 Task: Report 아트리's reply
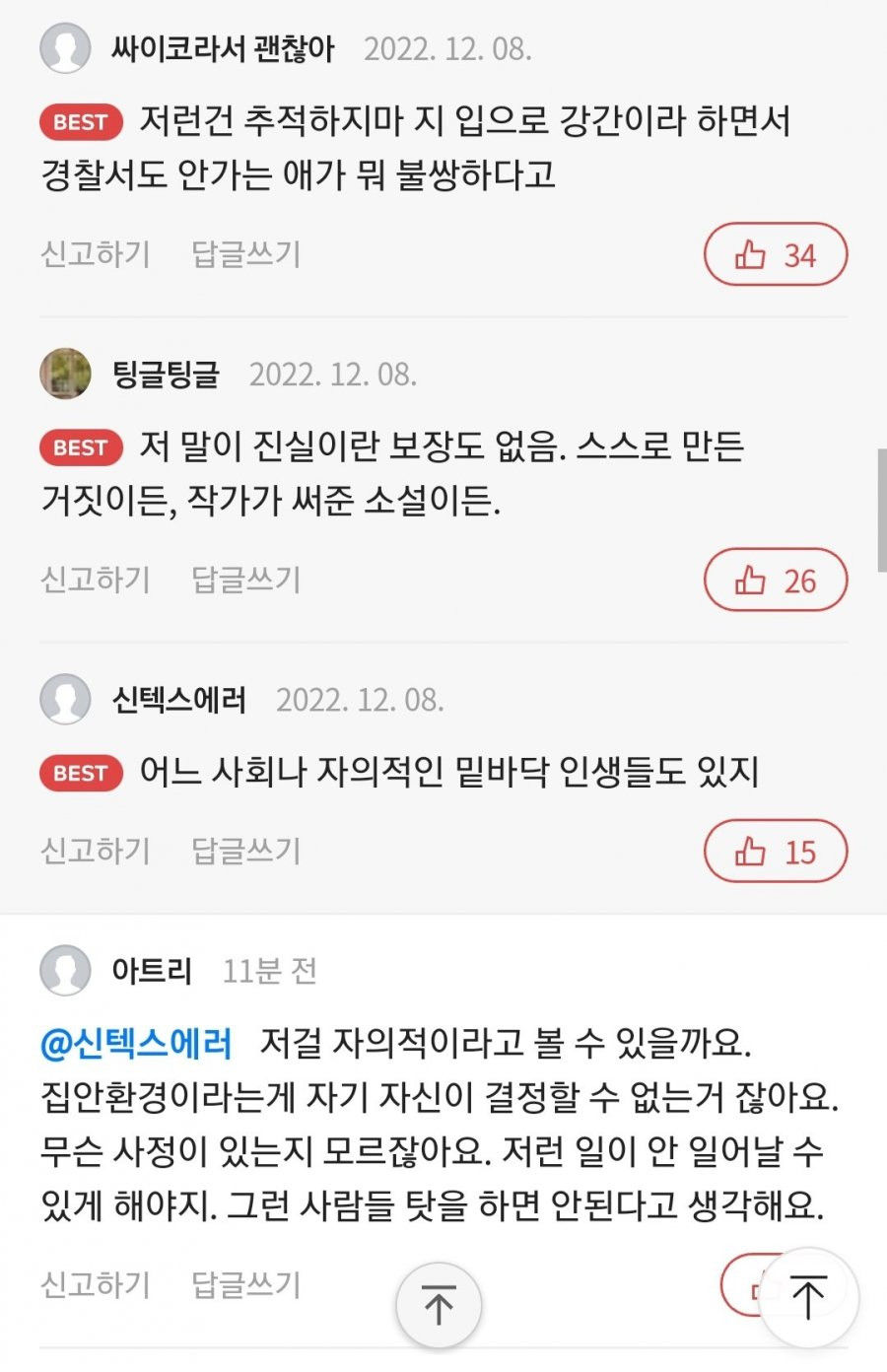tap(95, 1284)
